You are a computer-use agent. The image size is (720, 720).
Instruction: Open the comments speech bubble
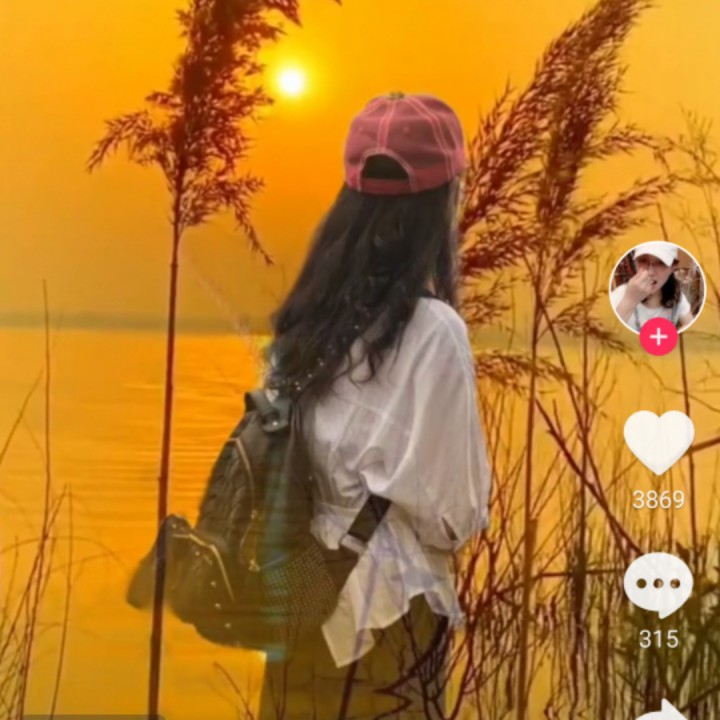tap(658, 585)
